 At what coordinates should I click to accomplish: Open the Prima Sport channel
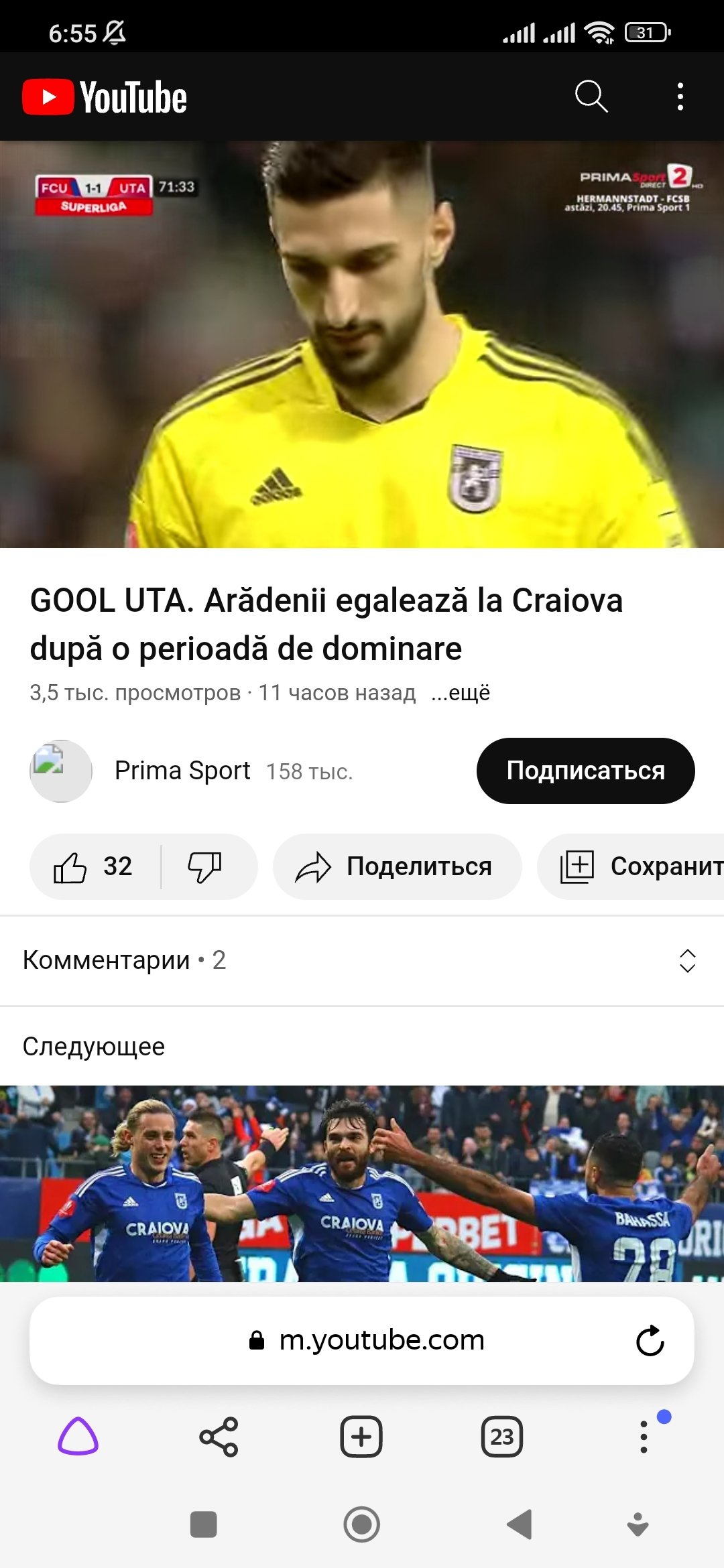tap(182, 771)
